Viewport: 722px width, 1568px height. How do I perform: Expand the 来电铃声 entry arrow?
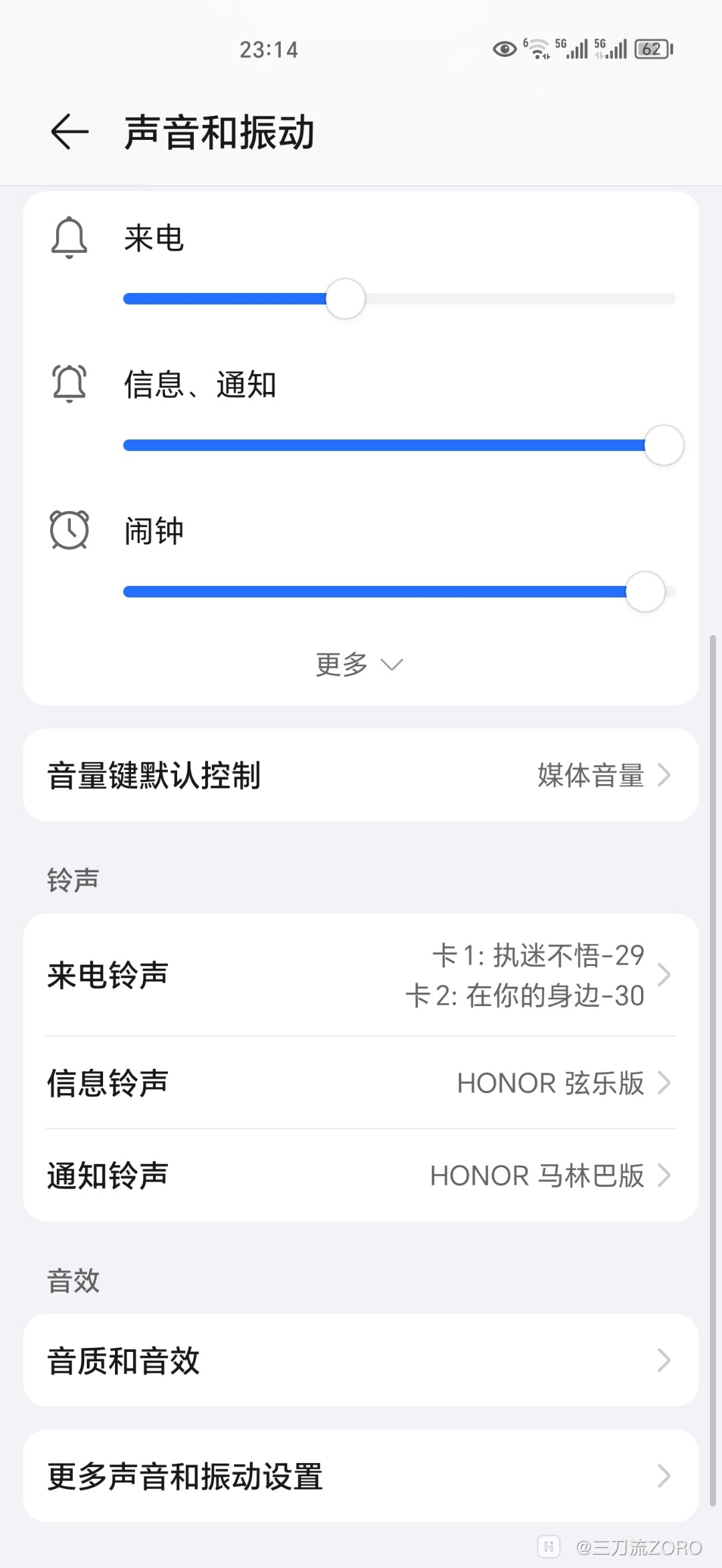[x=665, y=975]
